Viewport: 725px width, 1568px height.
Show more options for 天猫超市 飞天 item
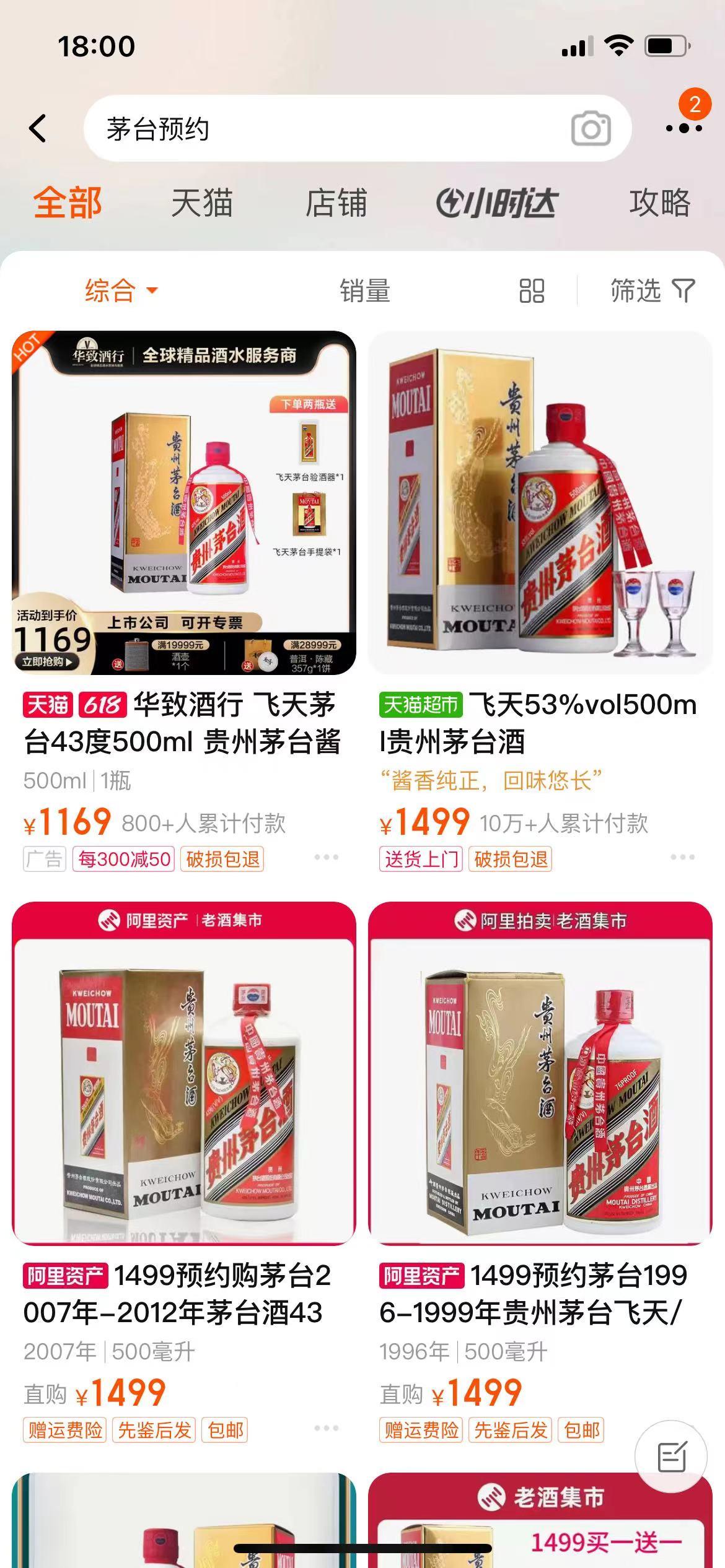[x=682, y=857]
